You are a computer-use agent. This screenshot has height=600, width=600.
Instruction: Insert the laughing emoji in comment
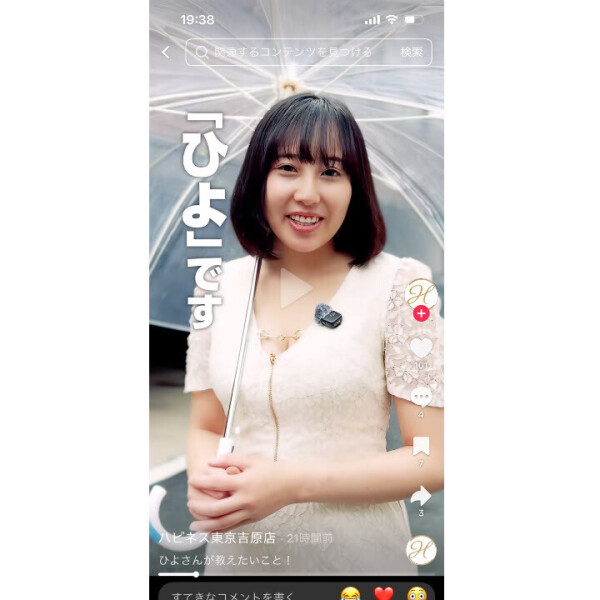pos(350,594)
